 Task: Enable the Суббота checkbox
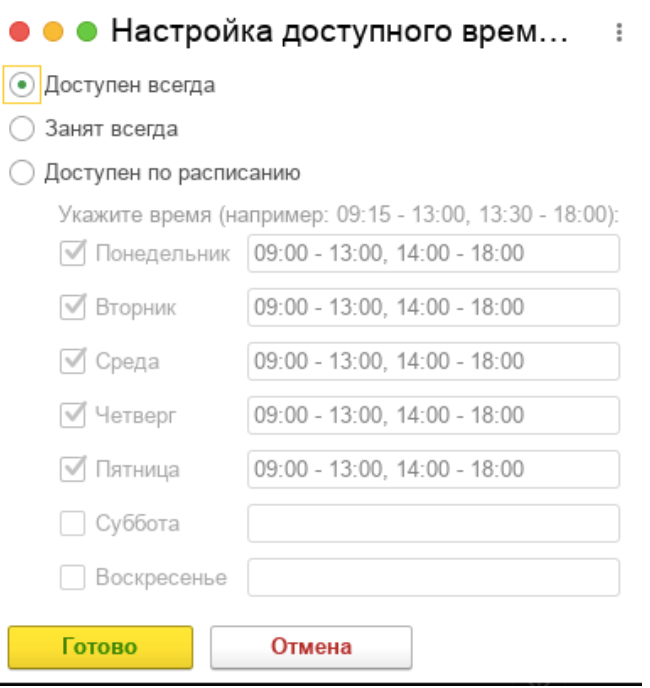[72, 523]
